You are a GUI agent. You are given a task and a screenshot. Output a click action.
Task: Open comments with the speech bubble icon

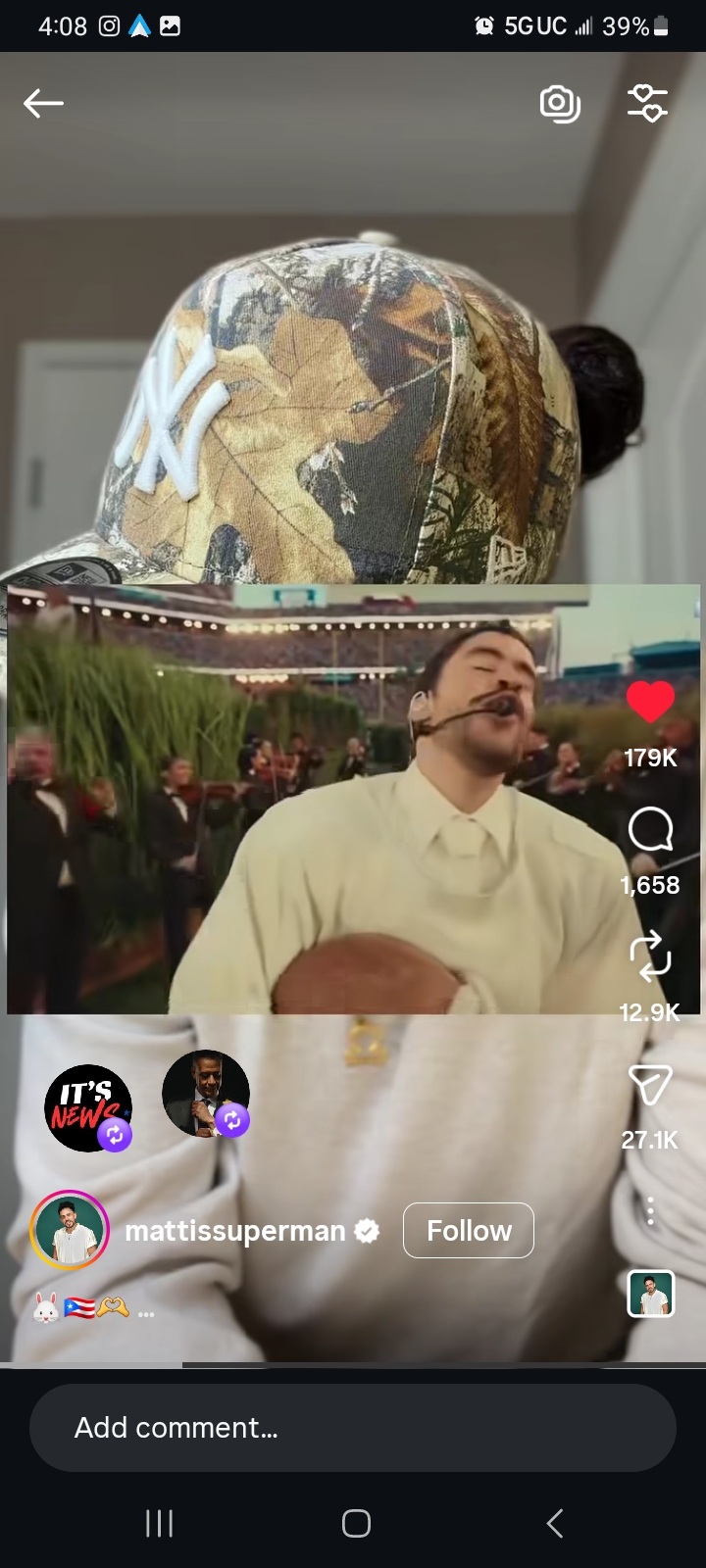650,830
